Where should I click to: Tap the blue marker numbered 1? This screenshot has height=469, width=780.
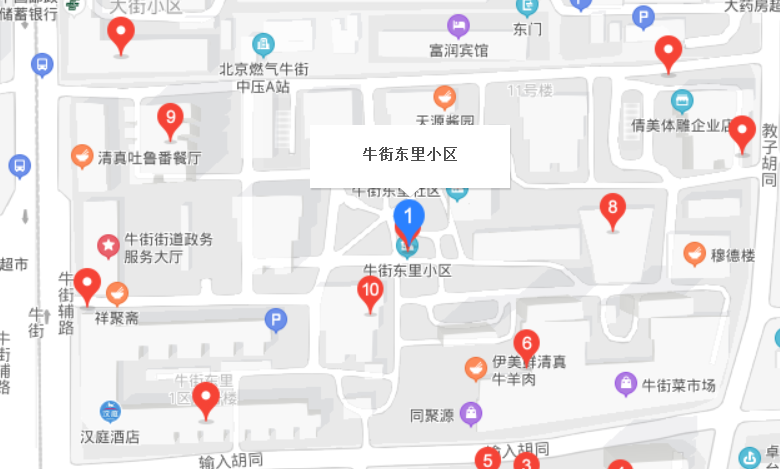coord(408,216)
